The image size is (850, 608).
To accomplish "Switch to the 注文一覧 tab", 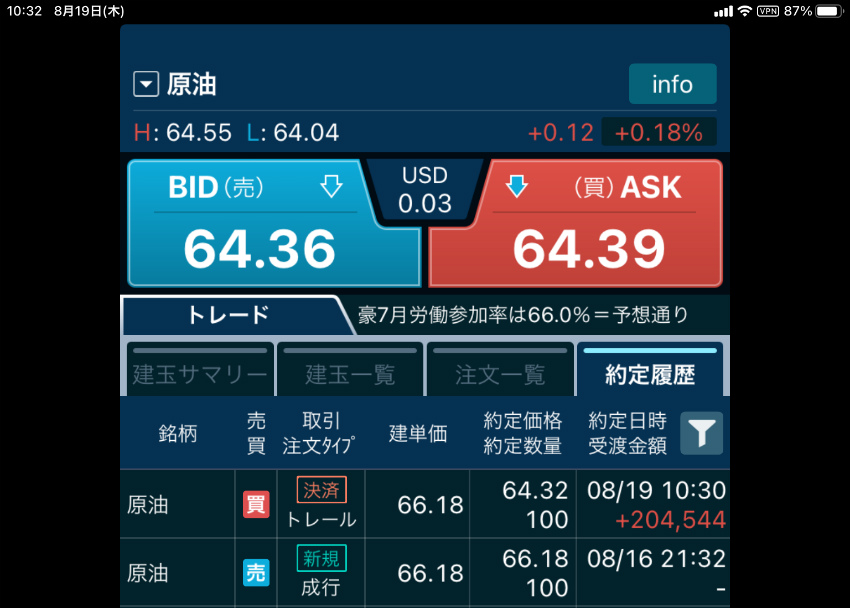I will 500,368.
